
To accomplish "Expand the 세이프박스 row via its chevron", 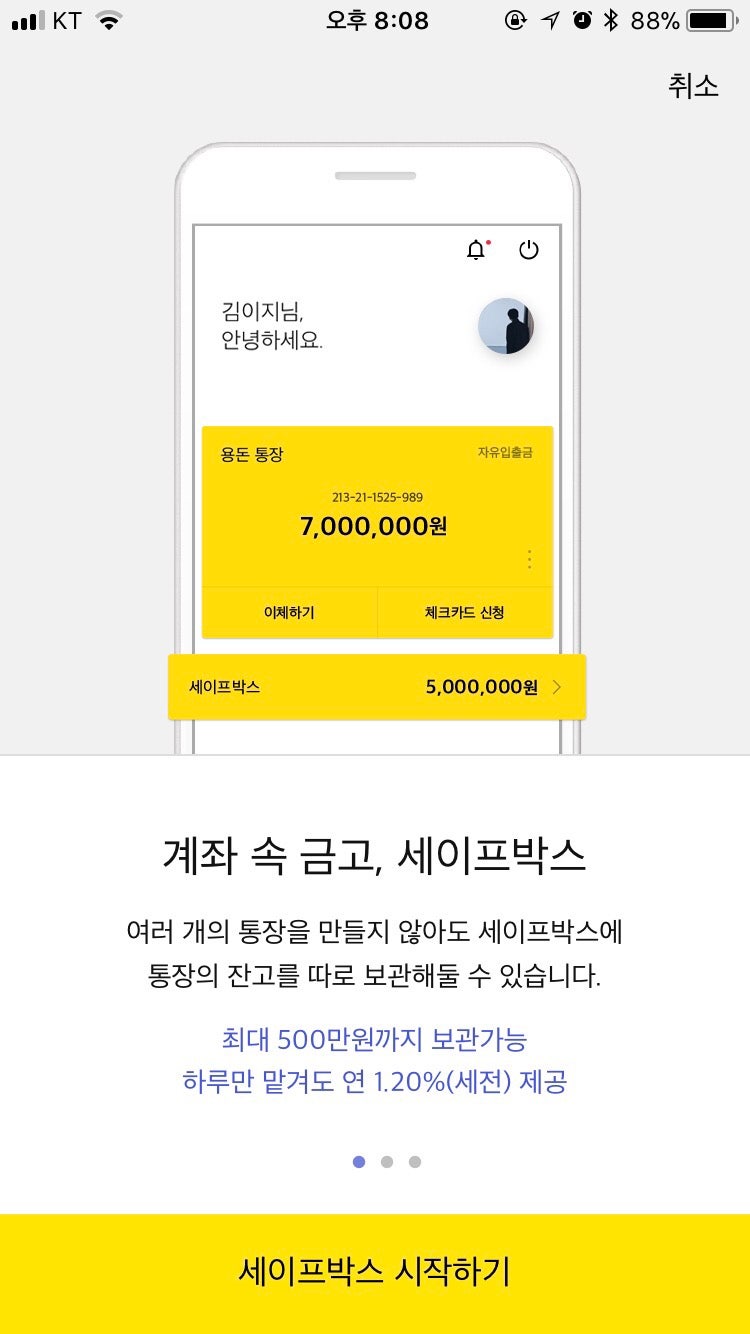I will click(x=559, y=687).
